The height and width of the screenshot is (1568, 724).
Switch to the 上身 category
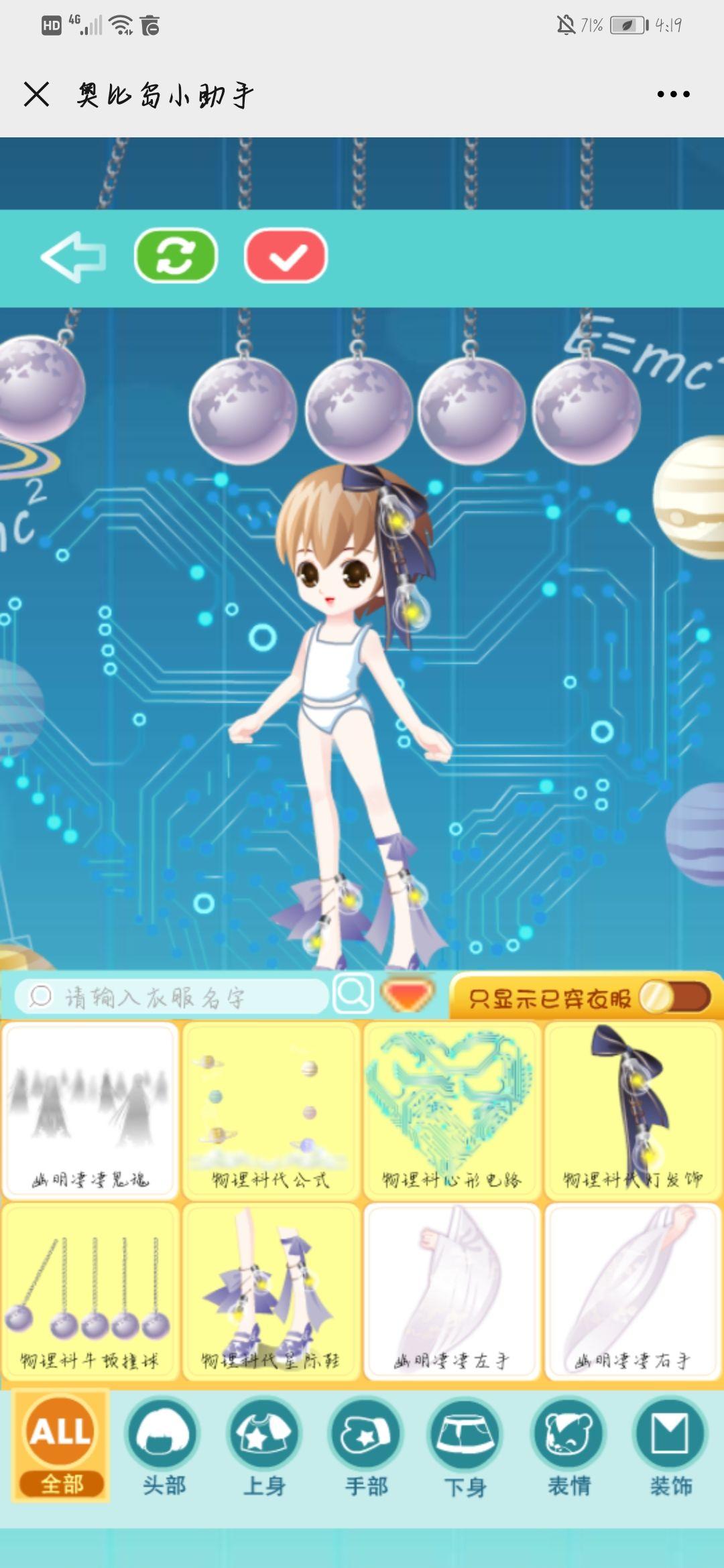pyautogui.click(x=264, y=1447)
